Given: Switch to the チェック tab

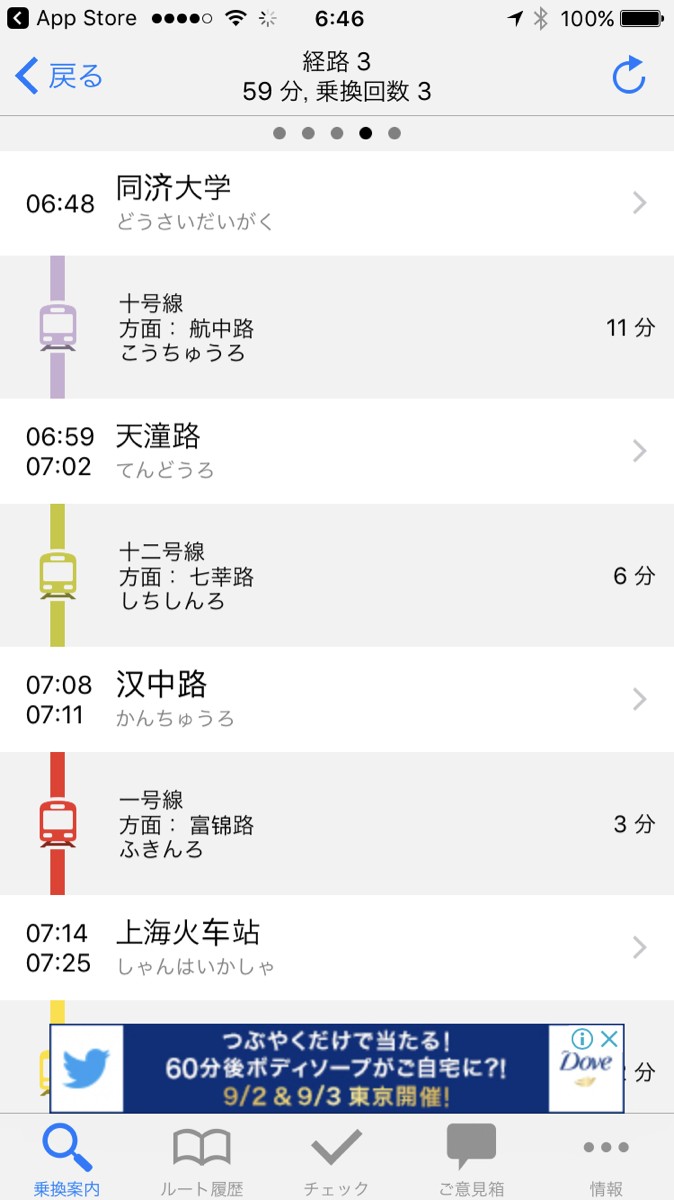Looking at the screenshot, I should [x=336, y=1159].
